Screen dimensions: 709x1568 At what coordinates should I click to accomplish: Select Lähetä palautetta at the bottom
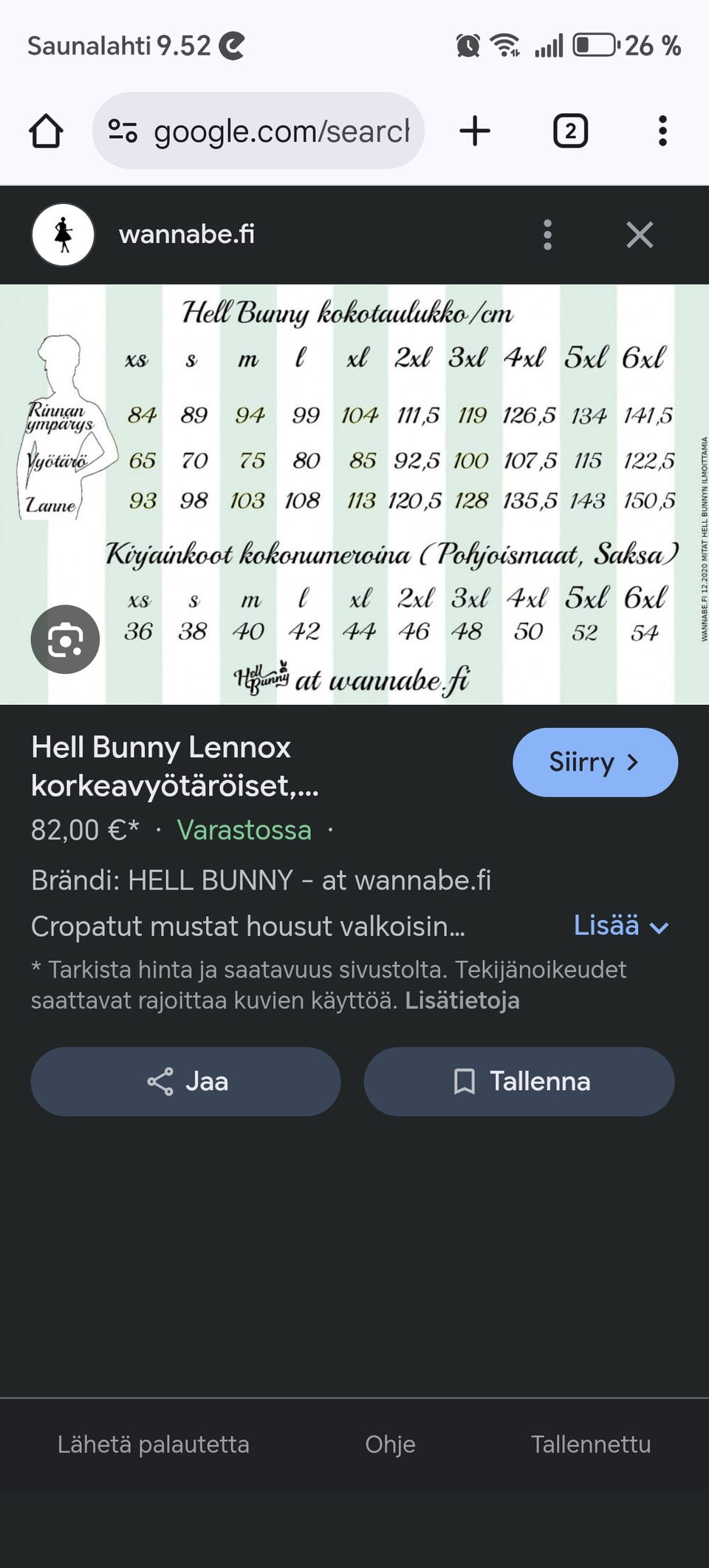153,1445
